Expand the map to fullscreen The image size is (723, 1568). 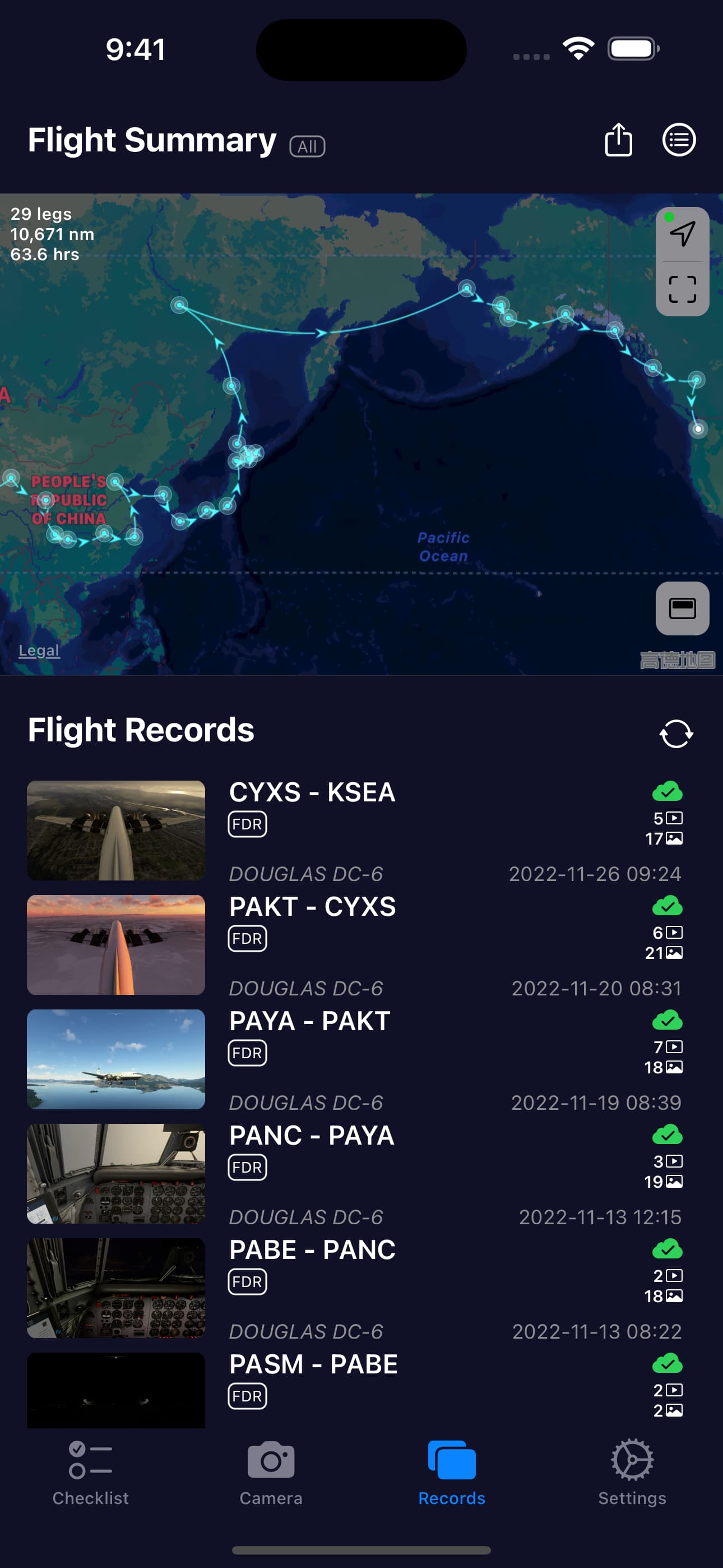(682, 289)
